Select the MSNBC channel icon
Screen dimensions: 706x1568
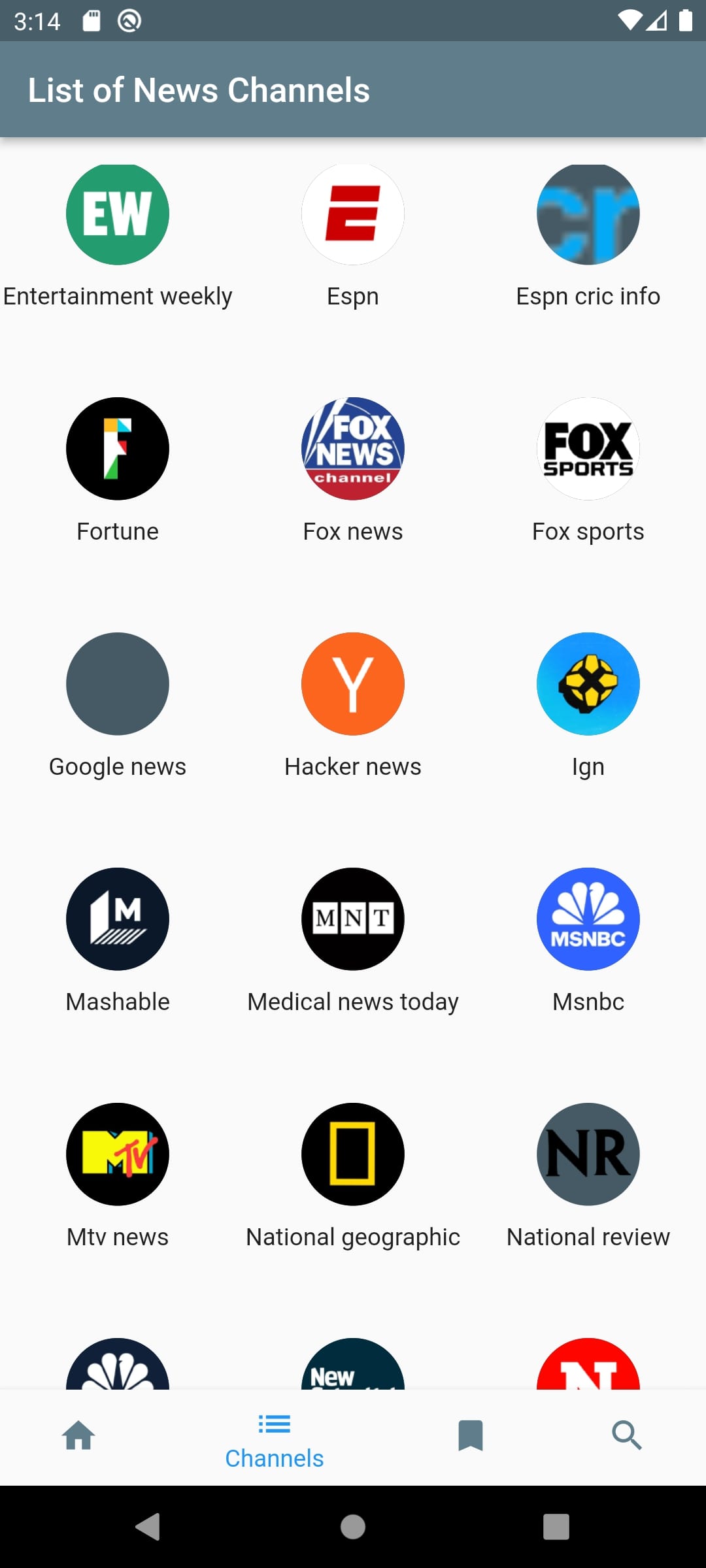tap(588, 919)
